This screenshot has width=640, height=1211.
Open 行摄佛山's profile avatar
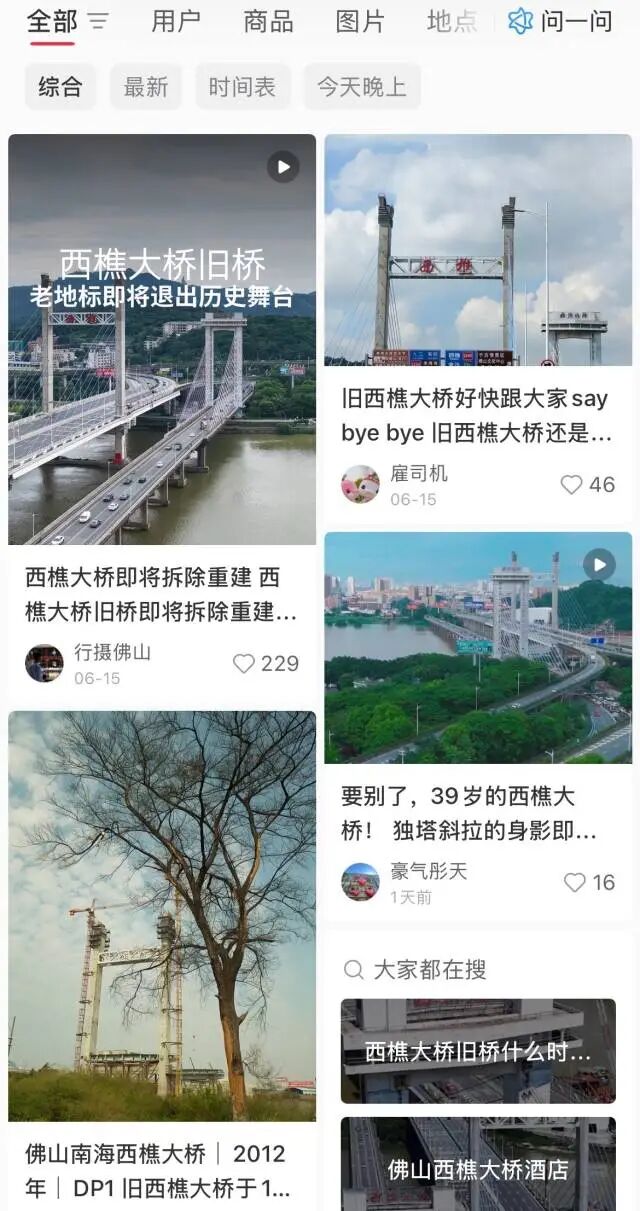pyautogui.click(x=44, y=663)
